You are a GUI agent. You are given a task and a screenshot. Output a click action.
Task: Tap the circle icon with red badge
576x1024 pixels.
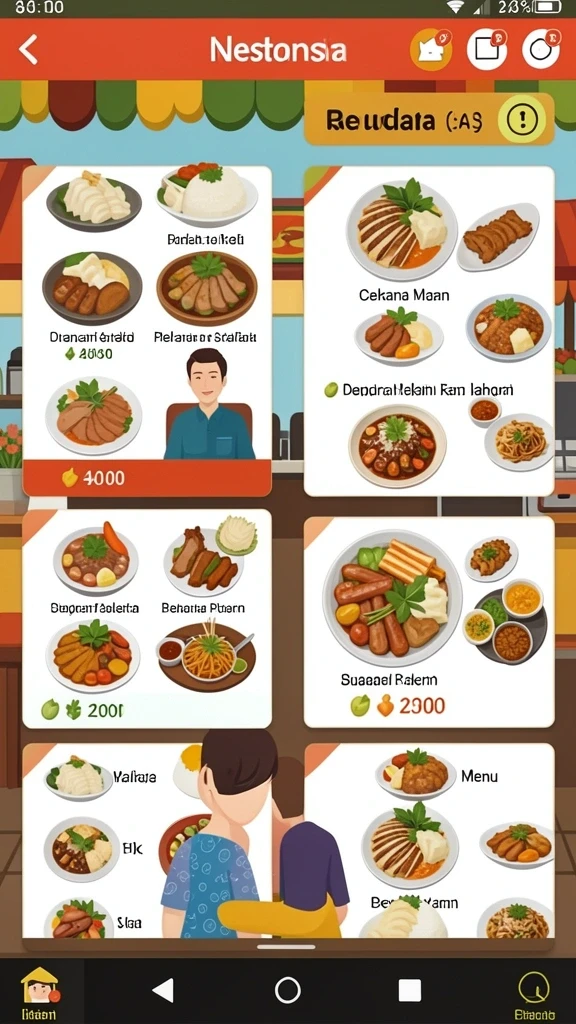tap(541, 50)
